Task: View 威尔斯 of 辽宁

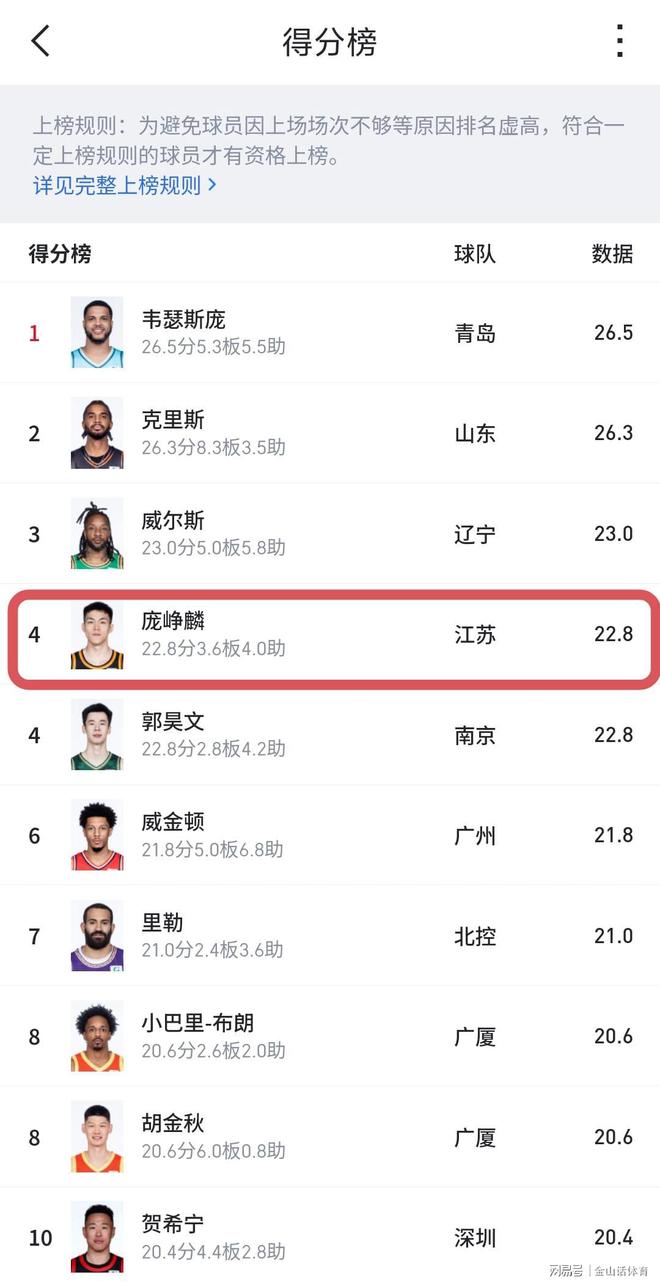Action: (330, 534)
